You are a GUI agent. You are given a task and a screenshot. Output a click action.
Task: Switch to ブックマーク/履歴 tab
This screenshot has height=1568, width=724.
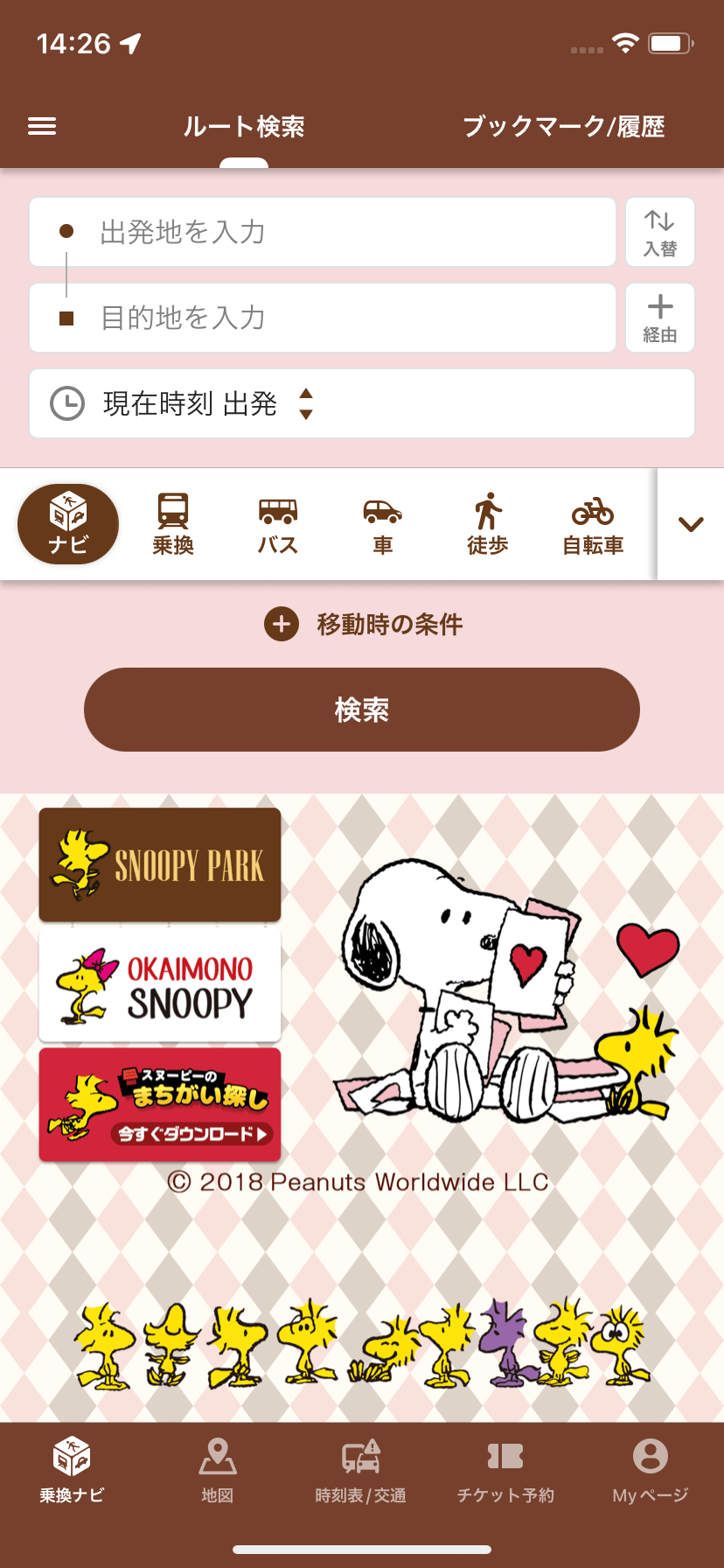pos(563,127)
